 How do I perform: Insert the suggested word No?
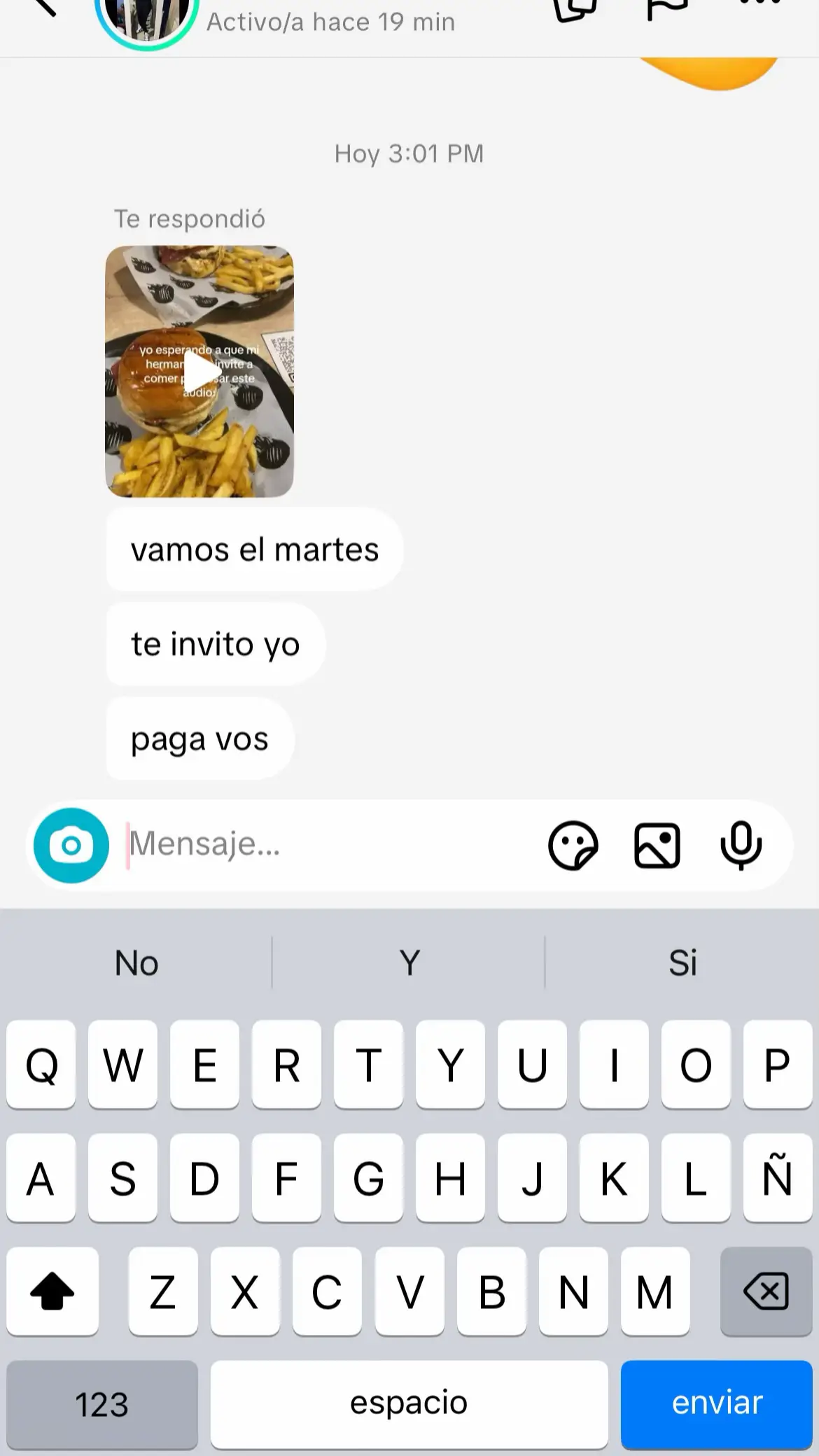[x=136, y=962]
